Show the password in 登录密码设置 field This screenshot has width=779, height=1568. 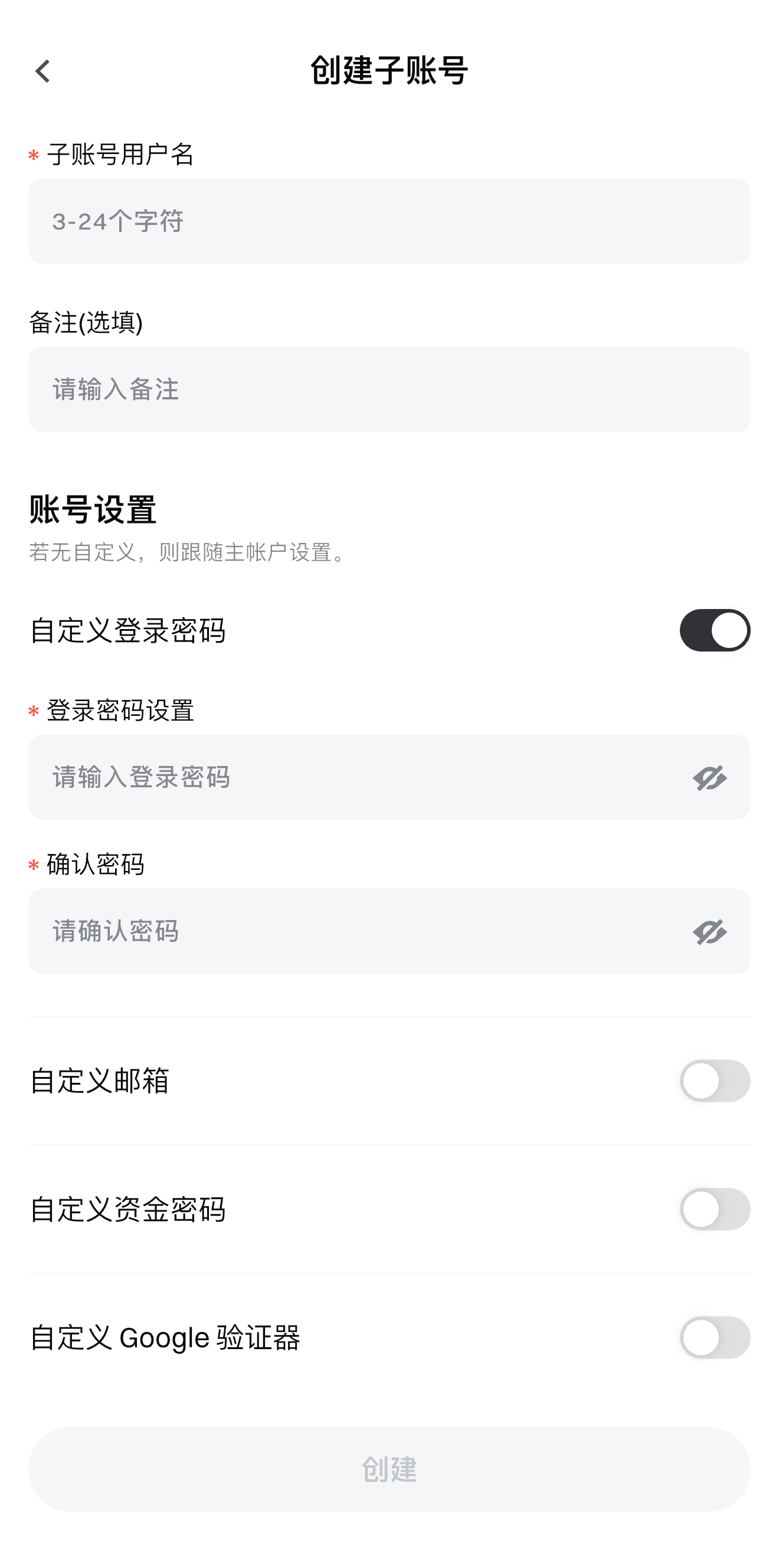[709, 778]
